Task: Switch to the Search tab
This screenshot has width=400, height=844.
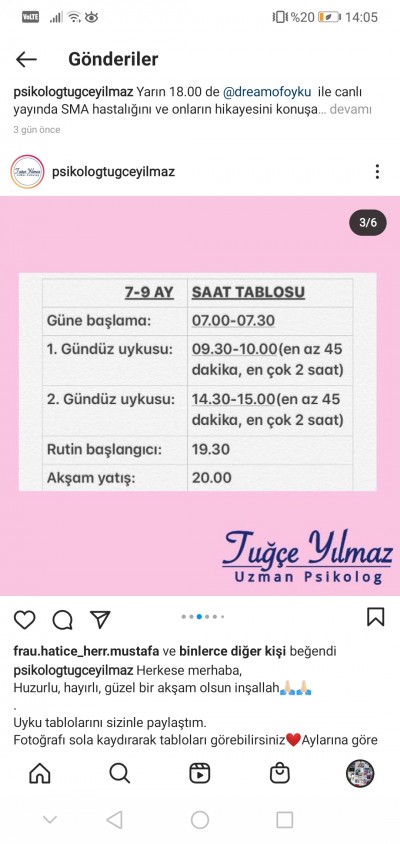Action: click(120, 773)
